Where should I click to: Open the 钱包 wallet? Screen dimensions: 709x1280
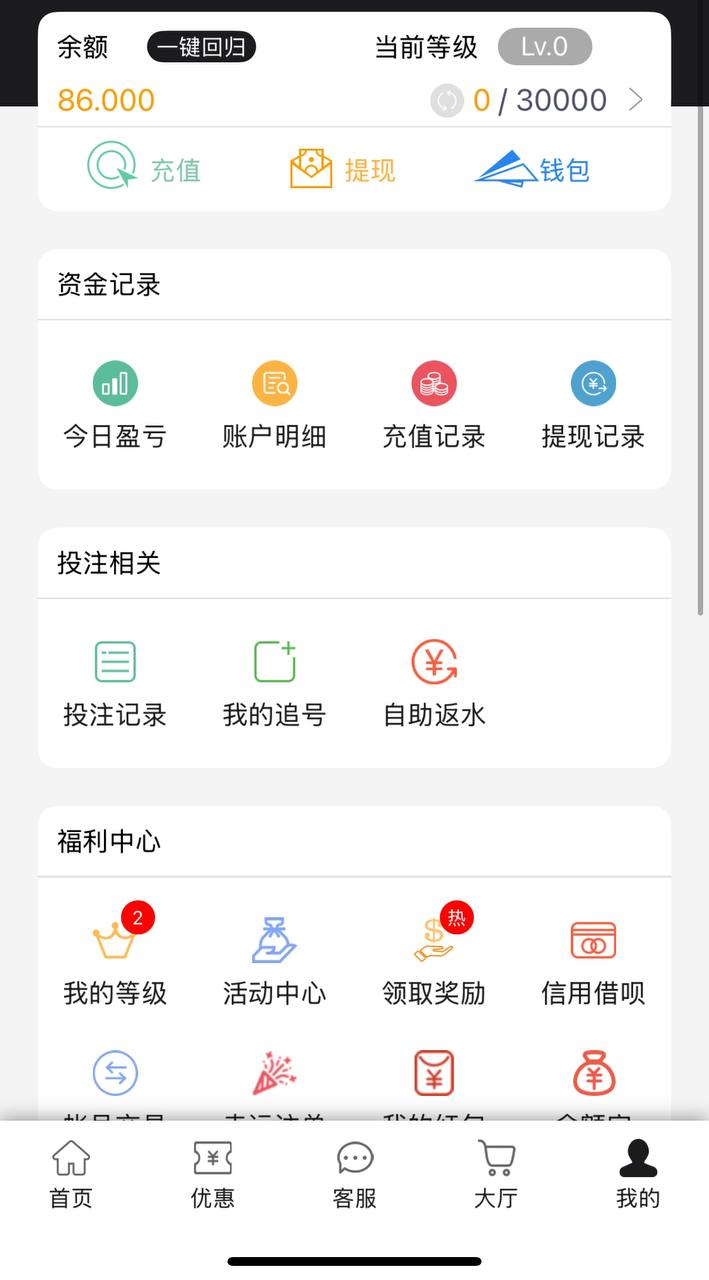click(532, 169)
